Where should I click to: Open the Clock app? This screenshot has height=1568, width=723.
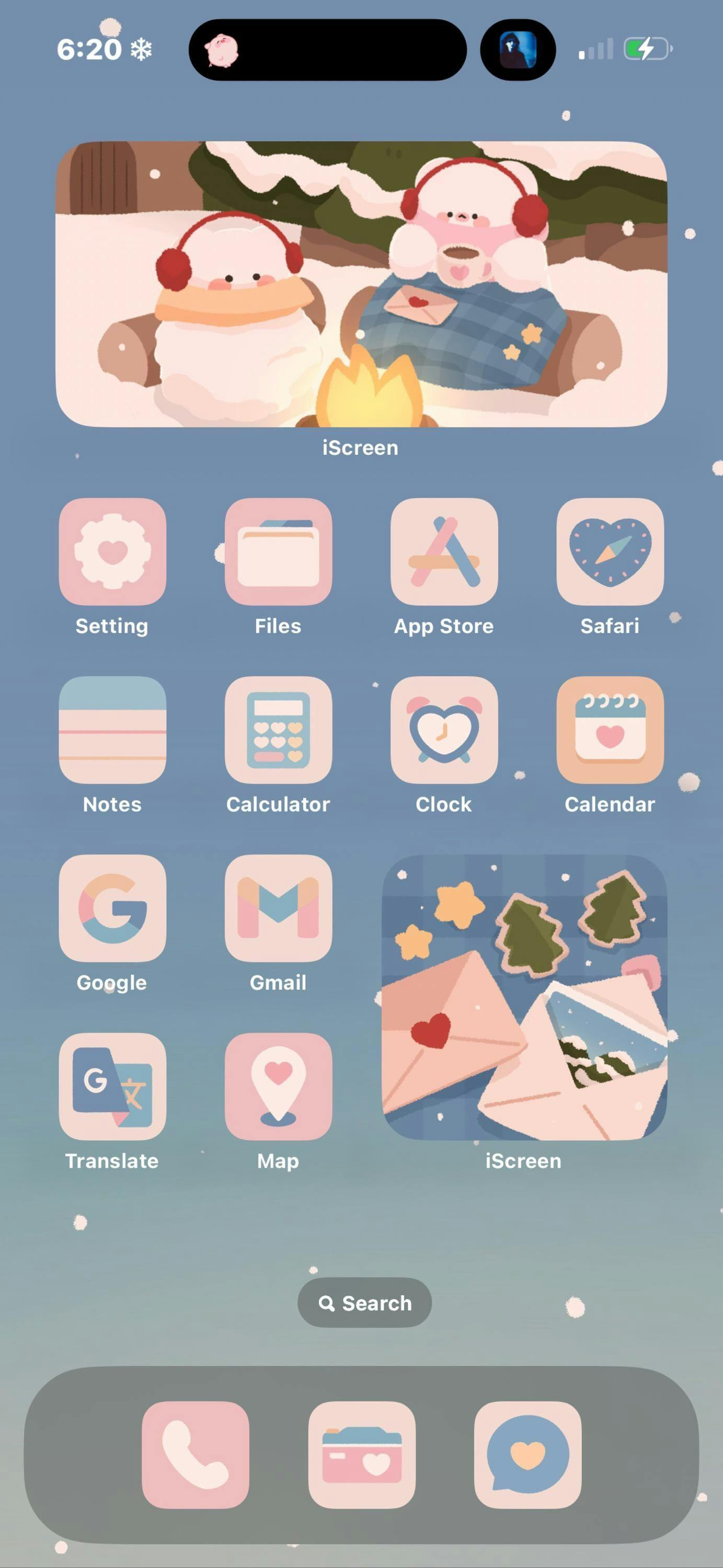point(444,730)
